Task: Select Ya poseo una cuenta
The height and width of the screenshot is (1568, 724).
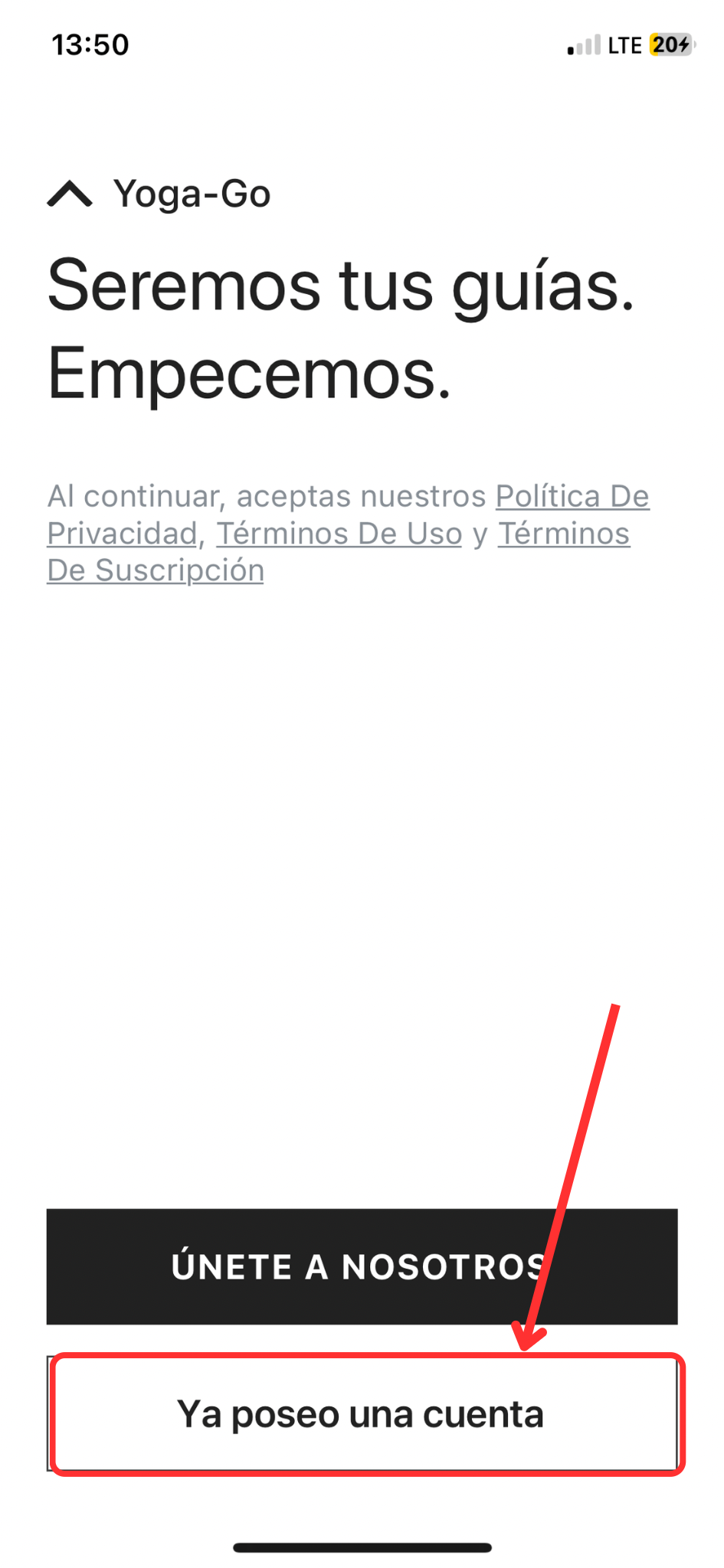Action: (362, 1413)
